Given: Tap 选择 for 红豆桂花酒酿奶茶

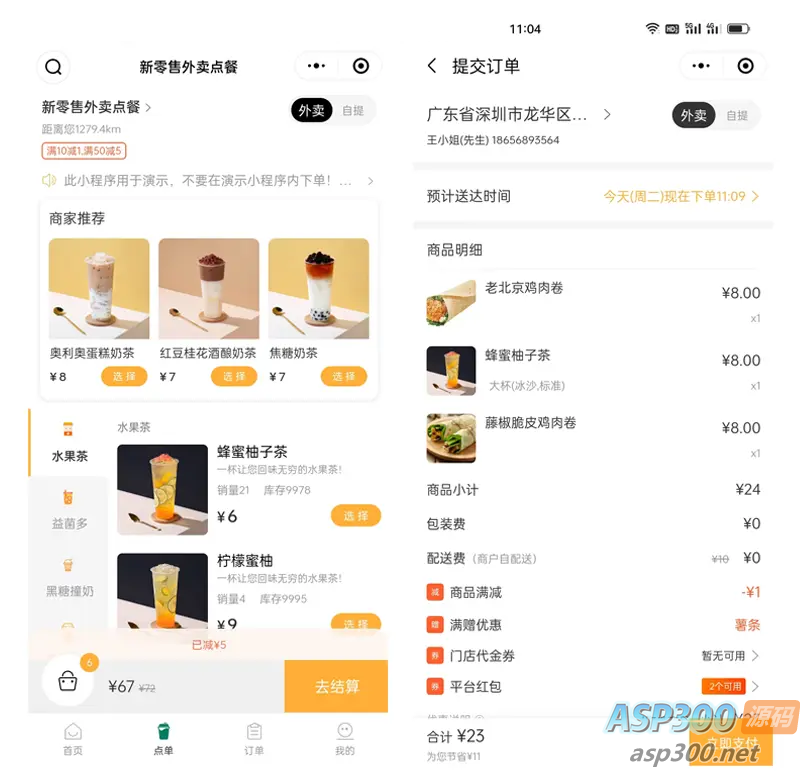Looking at the screenshot, I should point(234,377).
